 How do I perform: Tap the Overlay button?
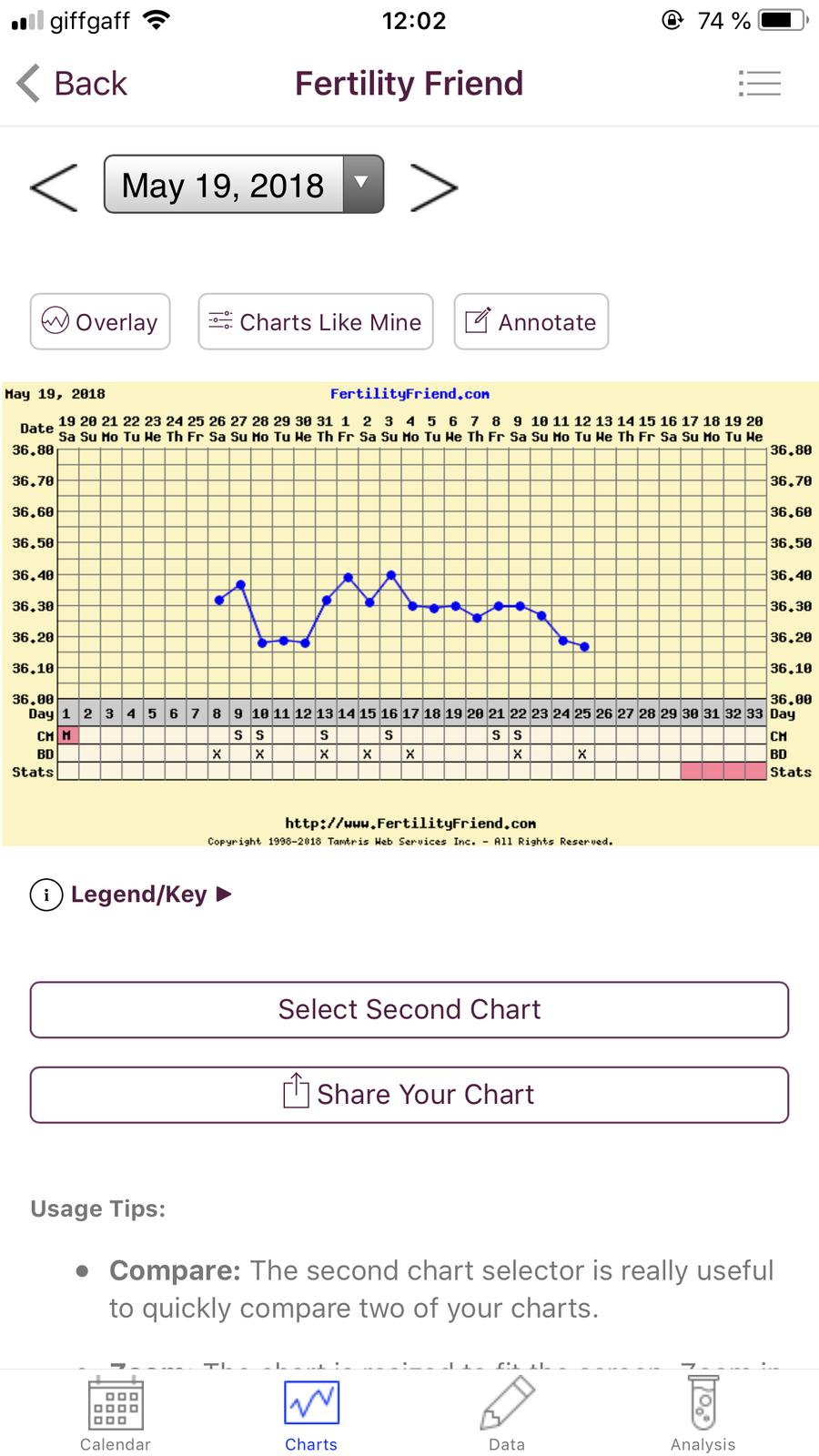100,322
